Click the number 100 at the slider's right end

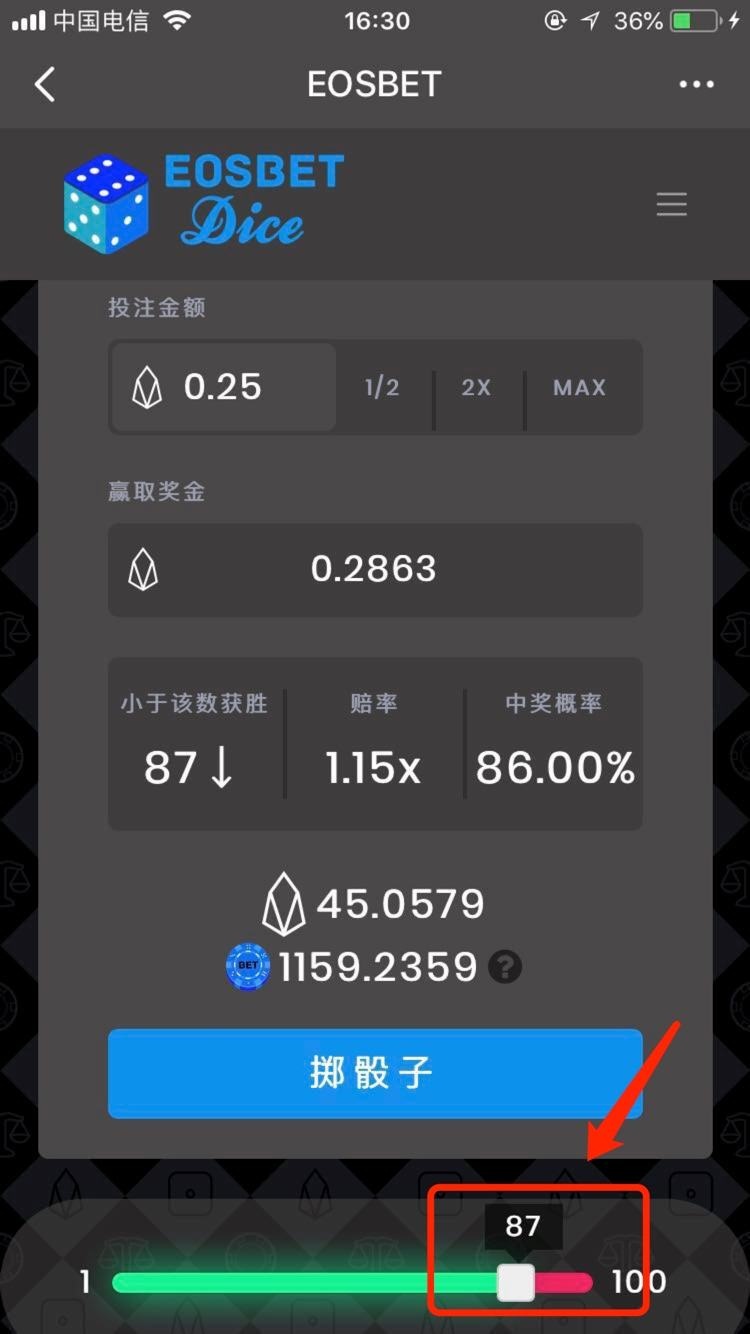coord(642,1281)
